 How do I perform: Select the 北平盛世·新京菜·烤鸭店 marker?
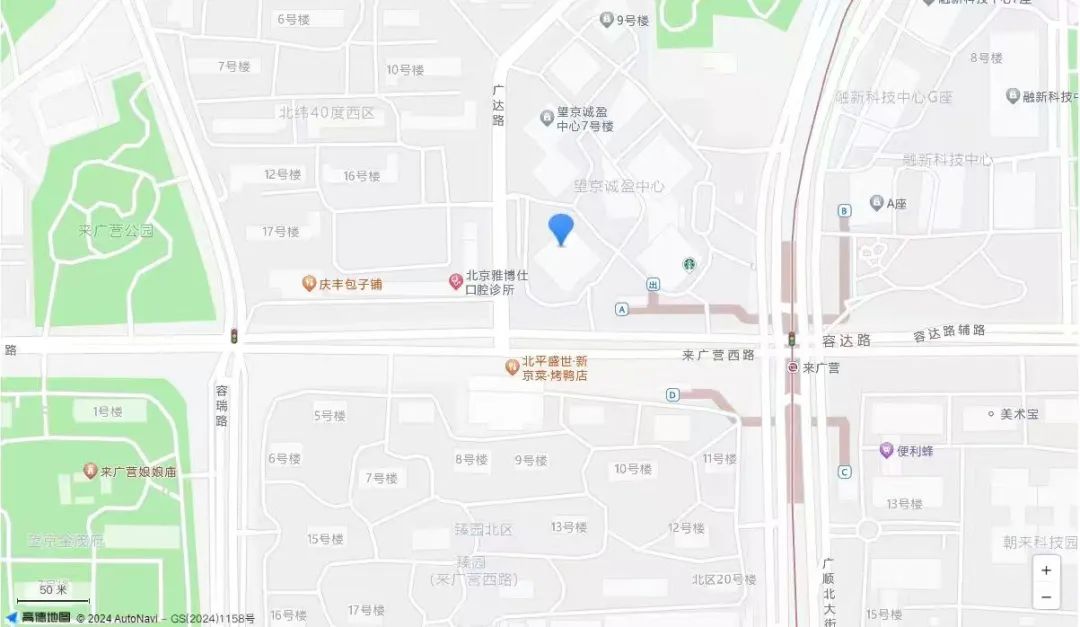pyautogui.click(x=512, y=367)
